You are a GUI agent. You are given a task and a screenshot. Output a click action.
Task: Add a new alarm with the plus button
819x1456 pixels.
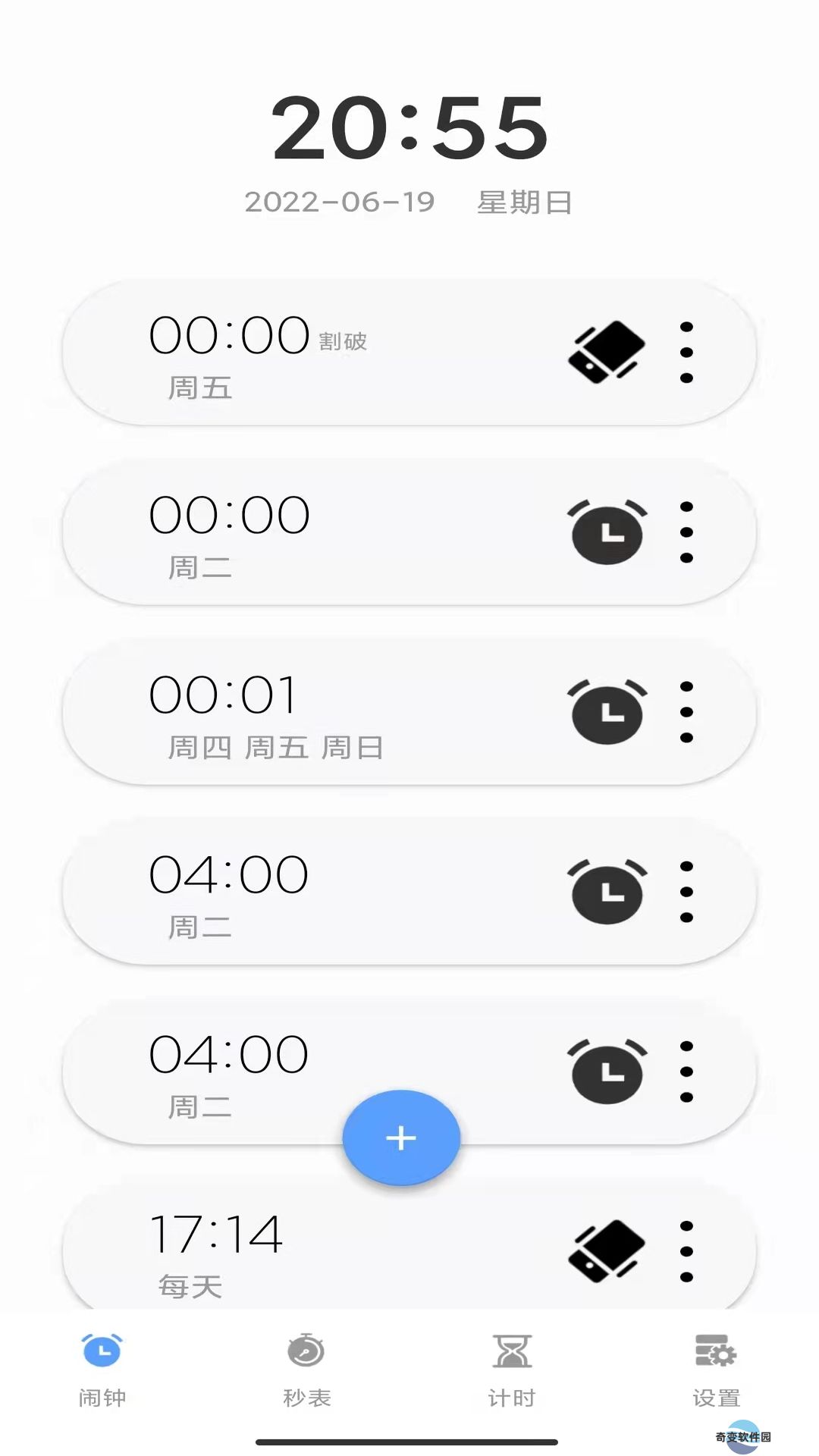pos(401,1137)
